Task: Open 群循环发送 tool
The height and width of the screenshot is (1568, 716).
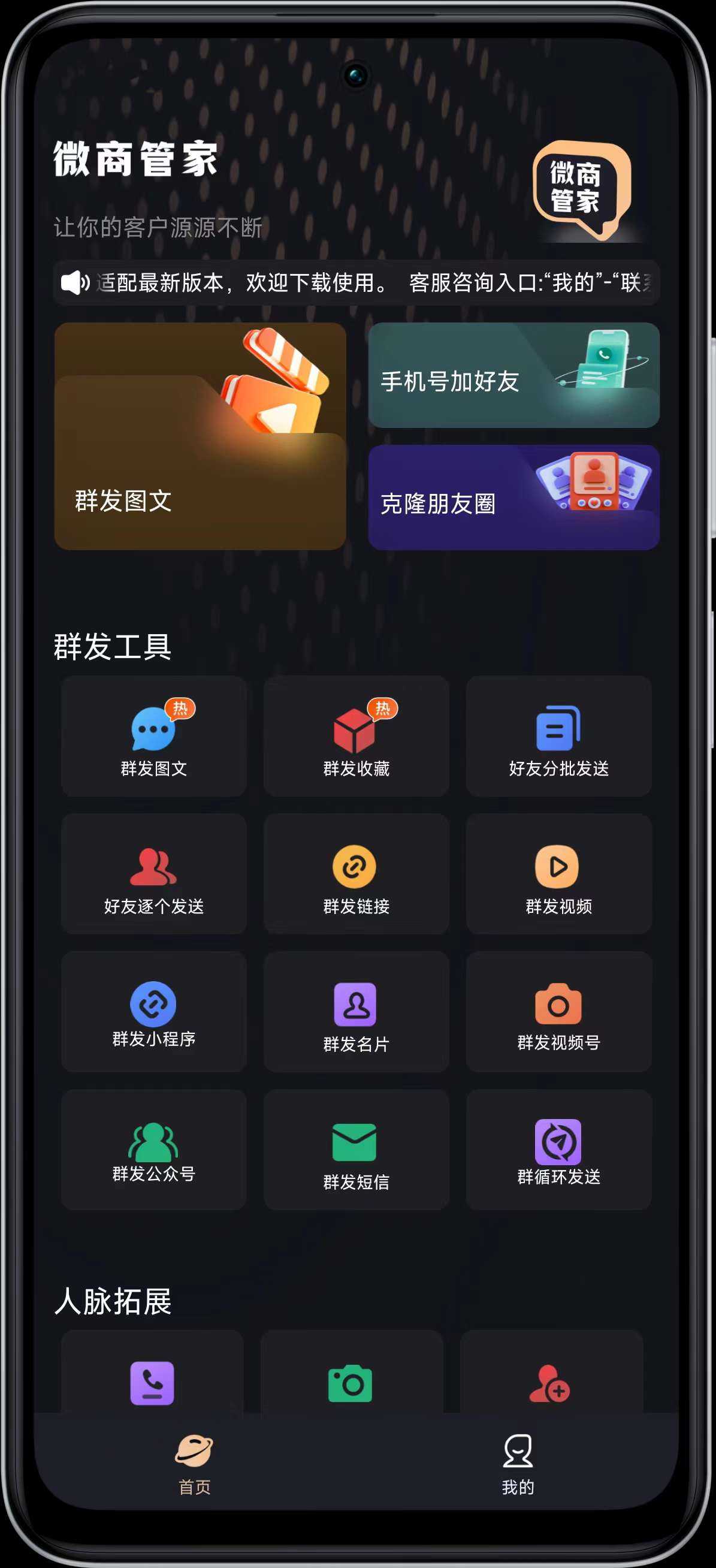Action: tap(558, 1149)
